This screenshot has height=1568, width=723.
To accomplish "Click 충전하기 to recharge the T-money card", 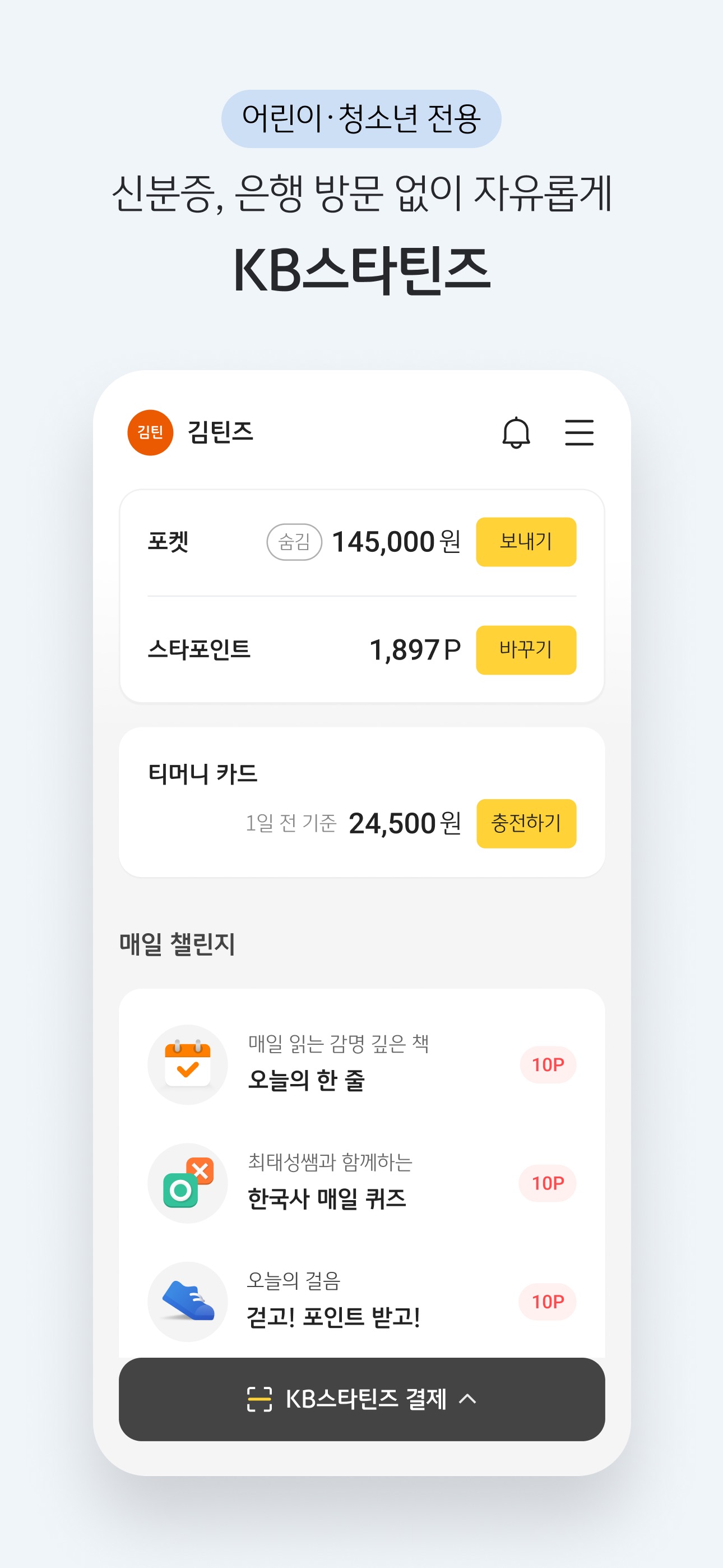I will (x=526, y=823).
